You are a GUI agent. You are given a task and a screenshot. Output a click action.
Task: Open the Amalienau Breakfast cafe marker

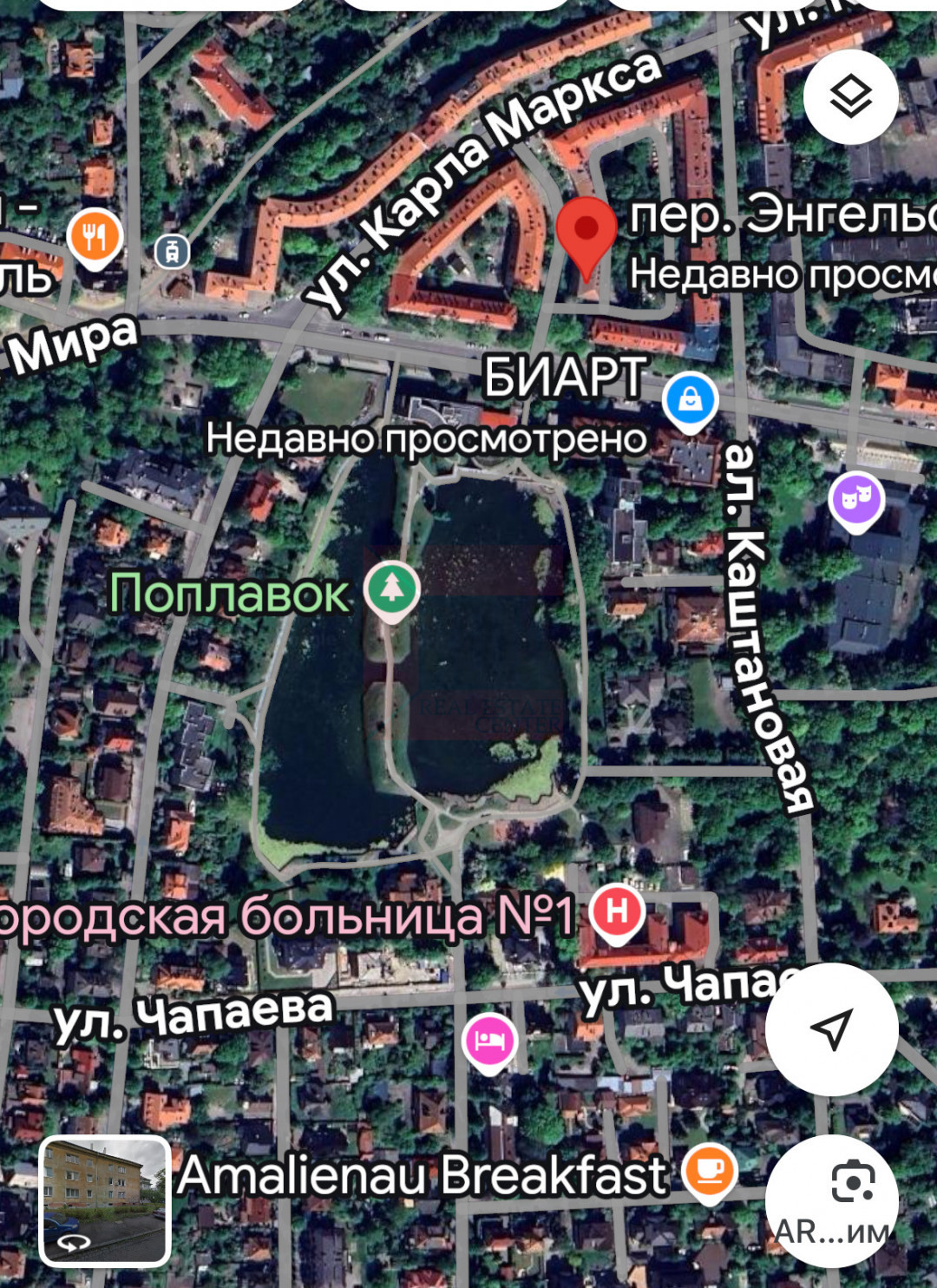tap(710, 1171)
